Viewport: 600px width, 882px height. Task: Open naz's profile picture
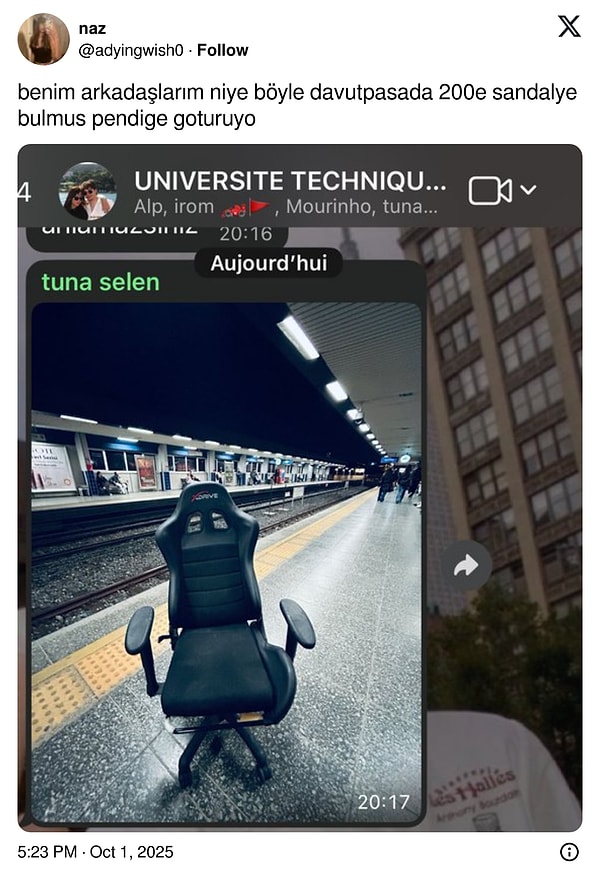[43, 39]
